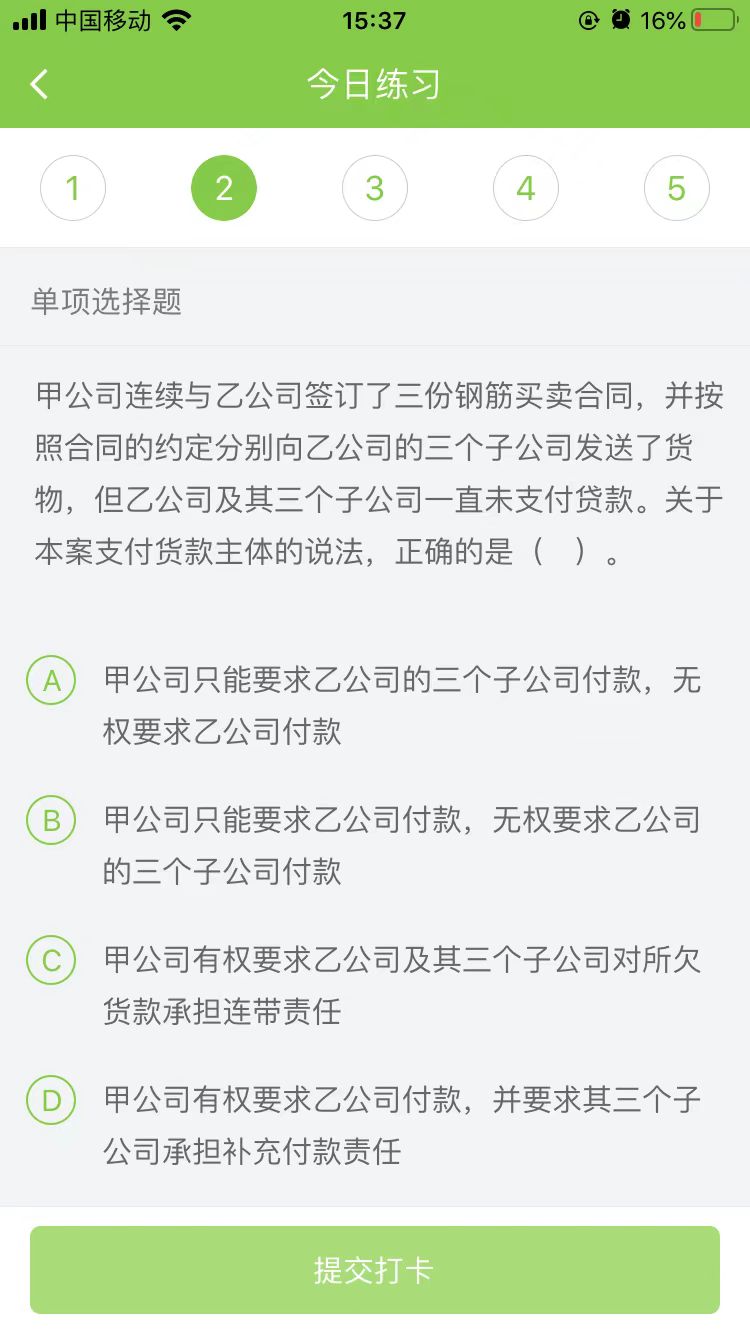Select question 2 indicator
This screenshot has height=1334, width=750.
(x=224, y=188)
